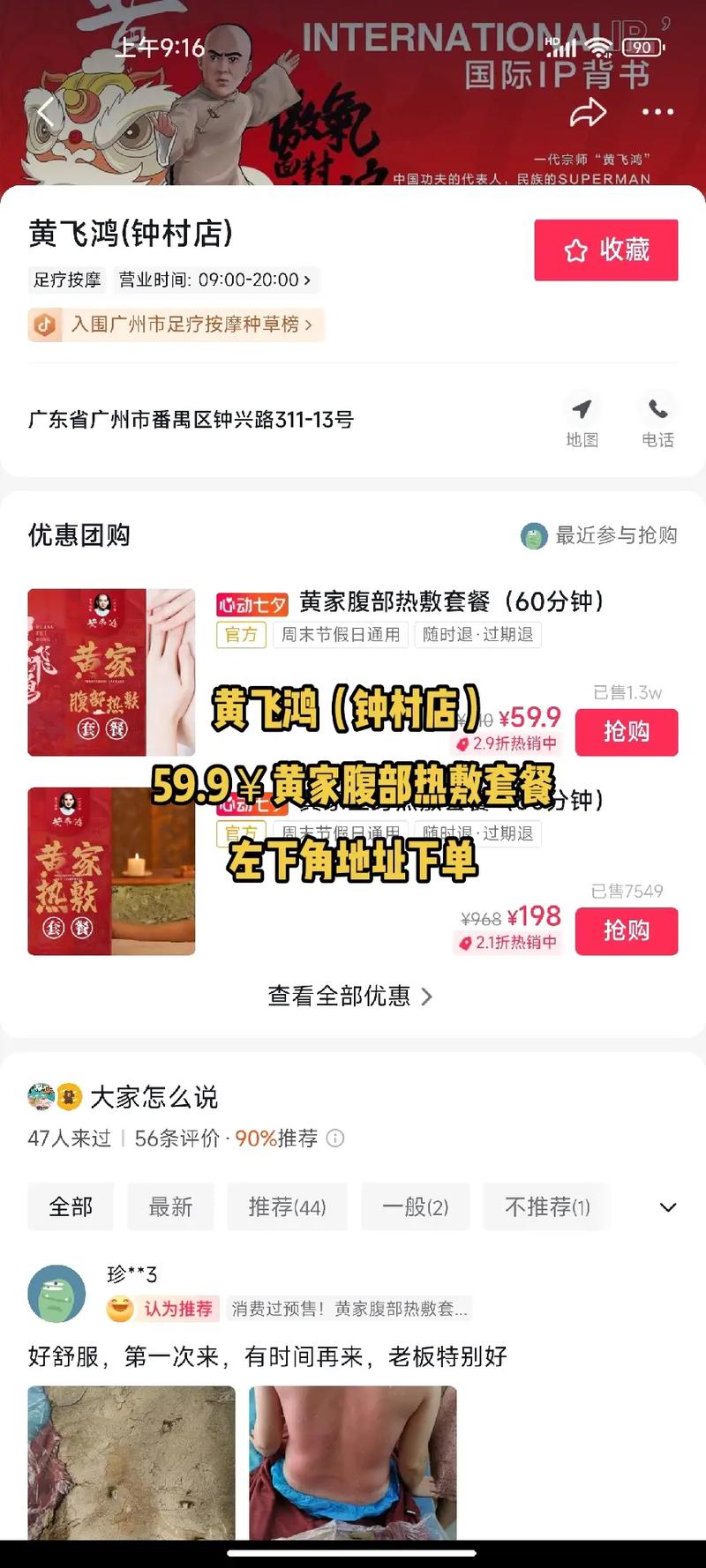Open the three-dot overflow menu
Viewport: 706px width, 1568px height.
657,112
